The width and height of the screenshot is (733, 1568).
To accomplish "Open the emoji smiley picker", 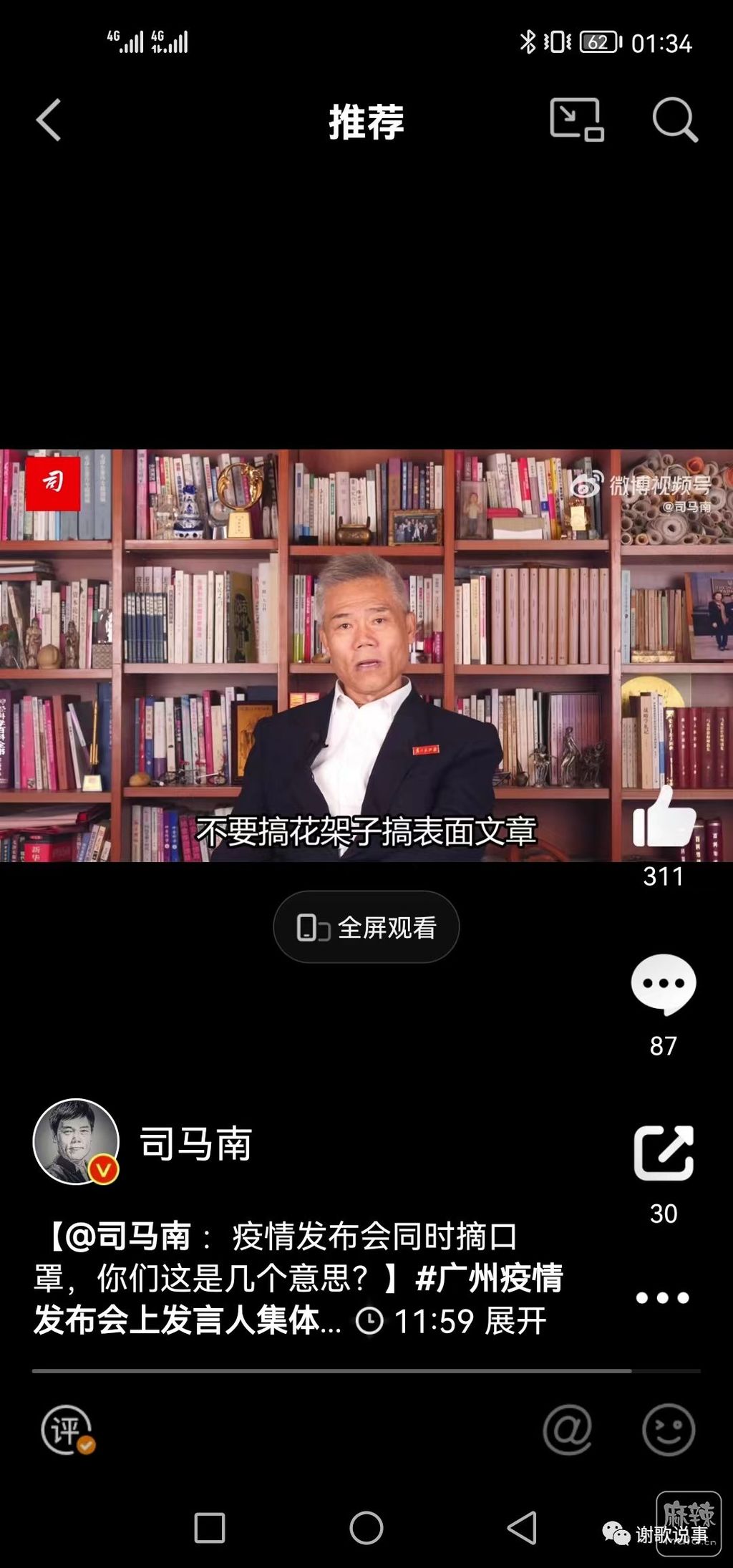I will [669, 1431].
